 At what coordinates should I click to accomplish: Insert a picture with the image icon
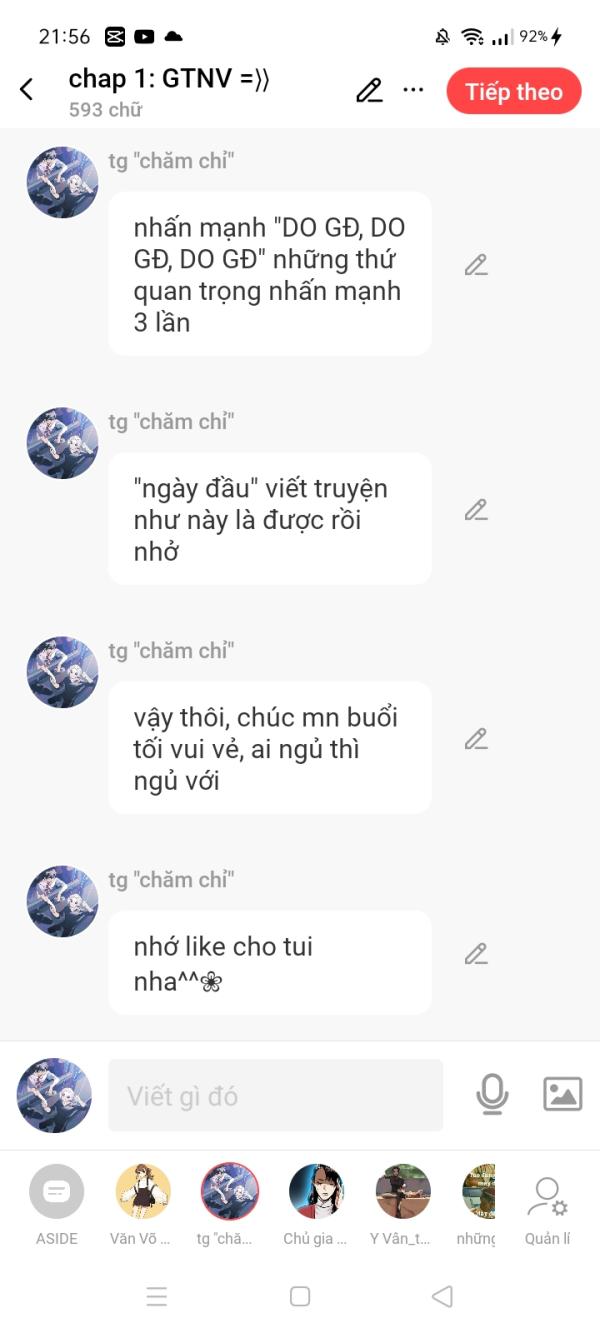click(x=563, y=1094)
